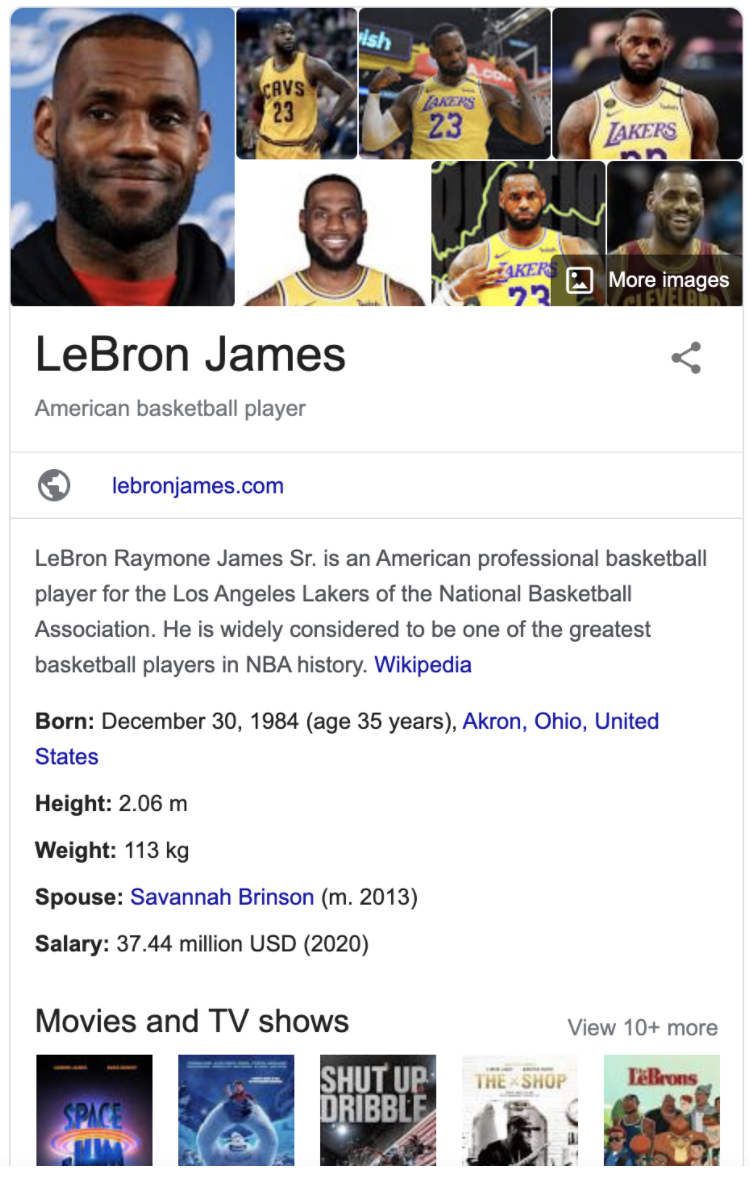Open The Shop show poster
The image size is (750, 1188).
pyautogui.click(x=519, y=1110)
